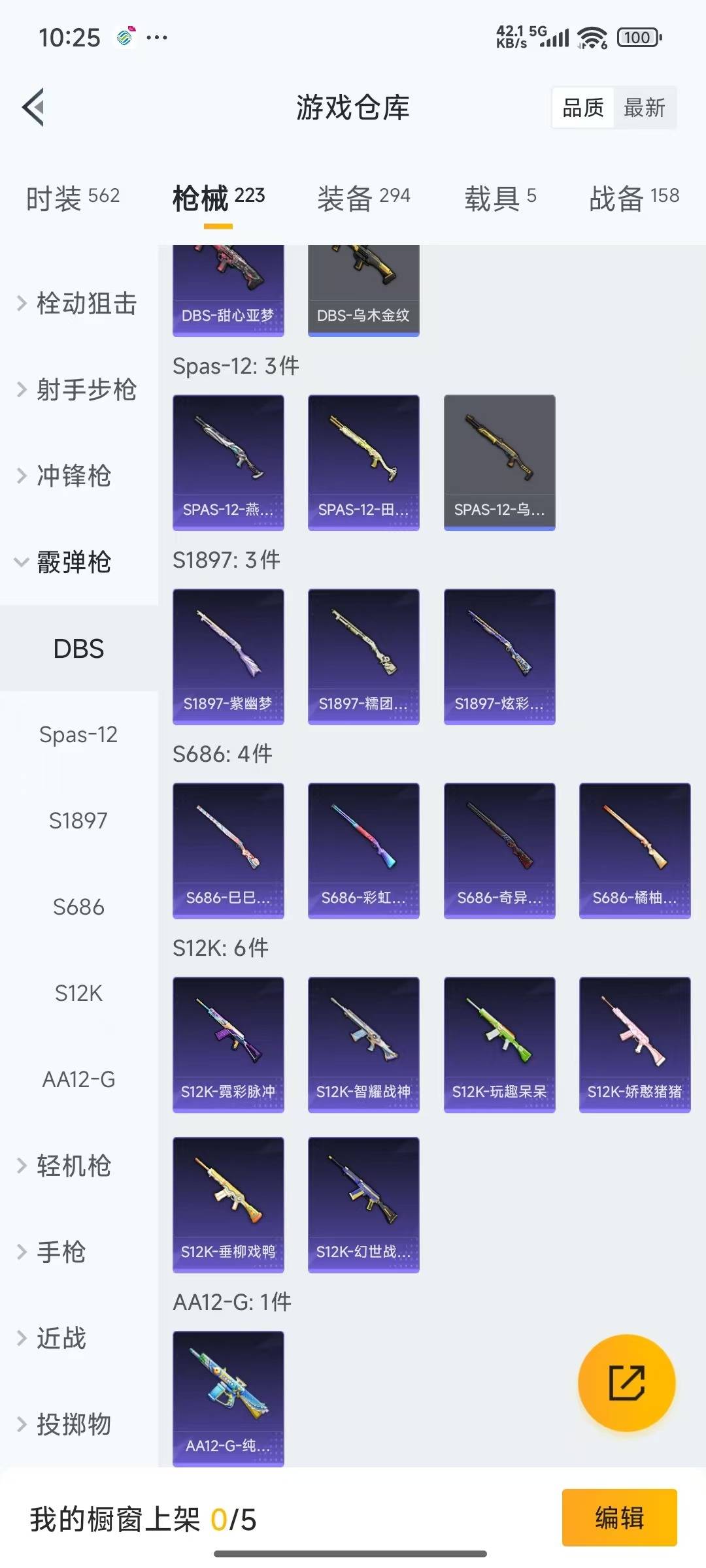Open the 载具 tab
The height and width of the screenshot is (1568, 706).
pyautogui.click(x=500, y=197)
